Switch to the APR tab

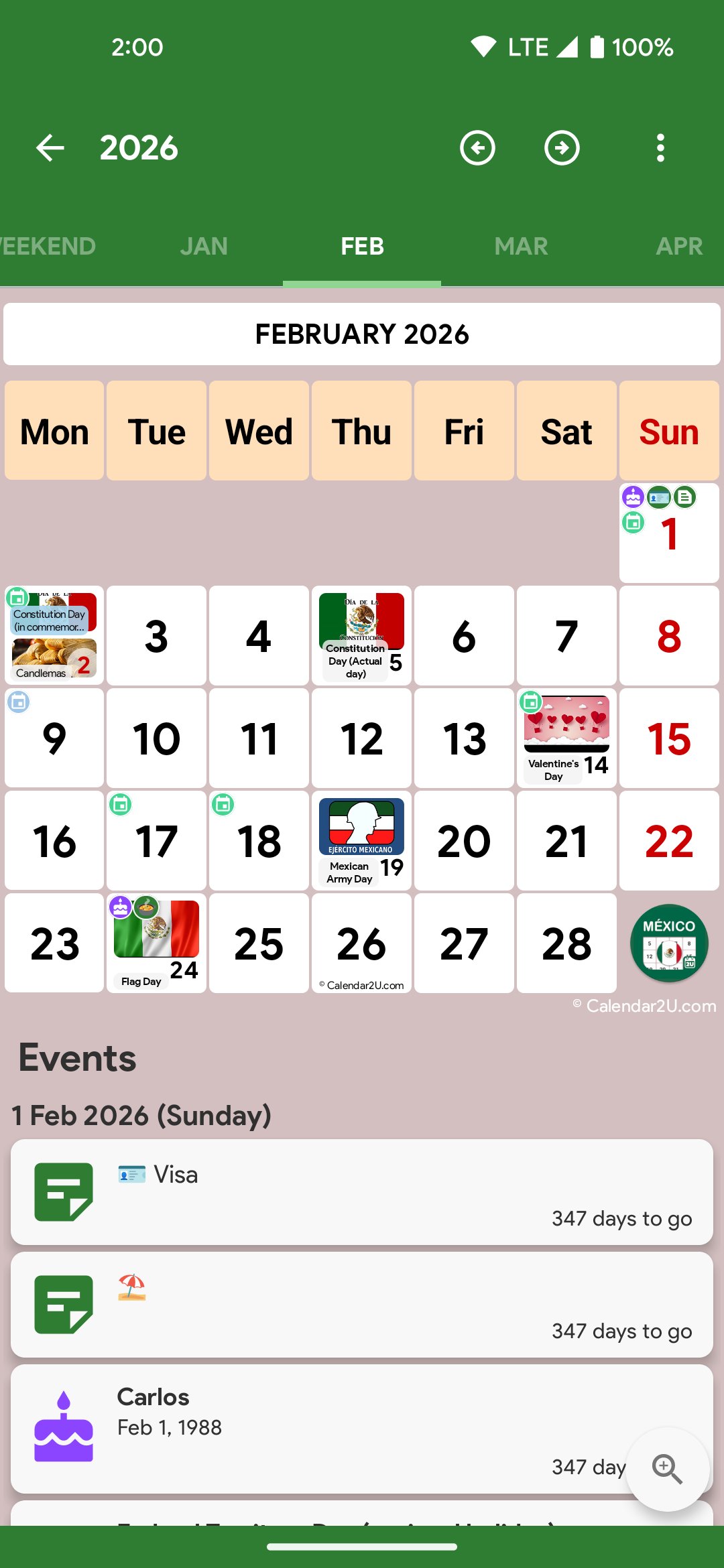[678, 247]
